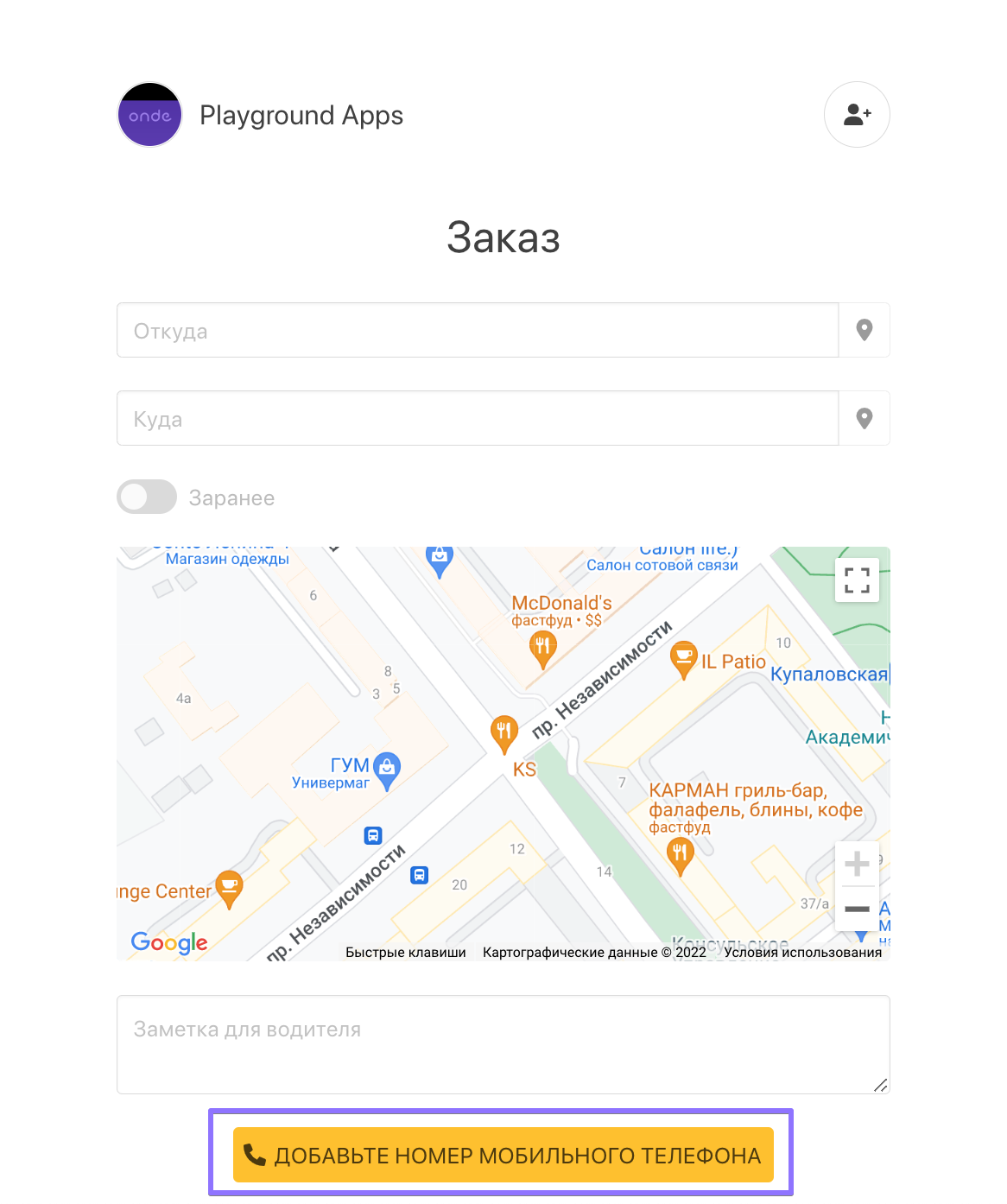Tap the Куда destination field
This screenshot has height=1204, width=1007.
[x=477, y=419]
